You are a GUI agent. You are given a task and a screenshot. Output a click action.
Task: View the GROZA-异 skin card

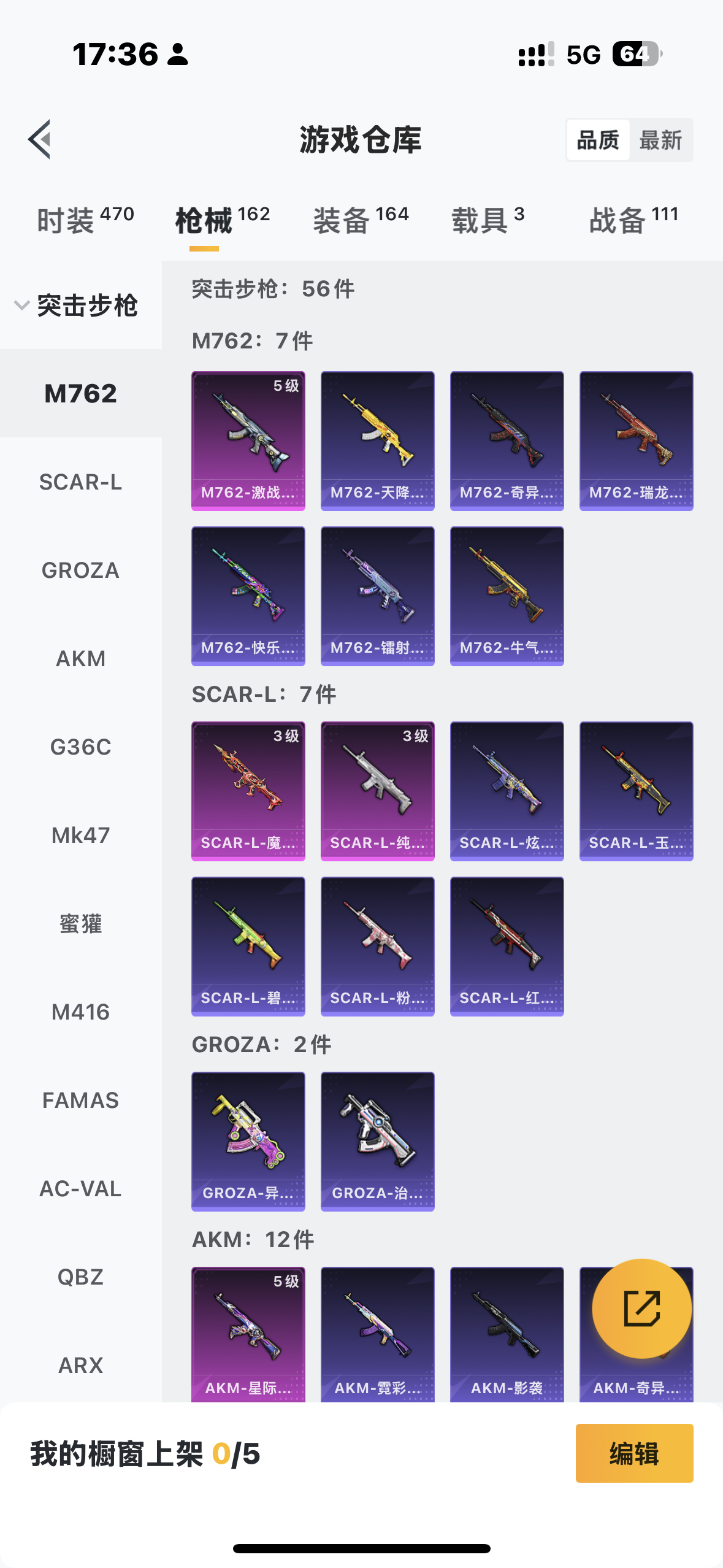[248, 1141]
